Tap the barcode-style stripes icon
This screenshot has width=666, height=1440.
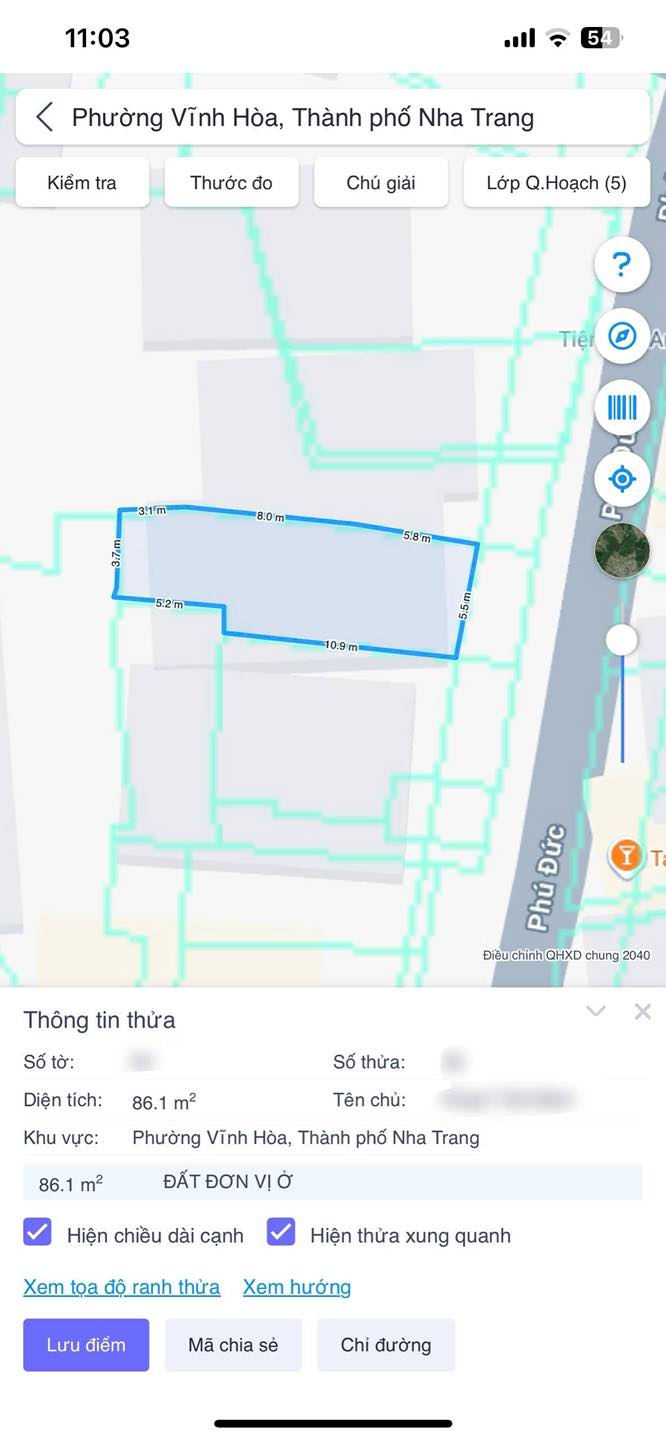click(622, 407)
